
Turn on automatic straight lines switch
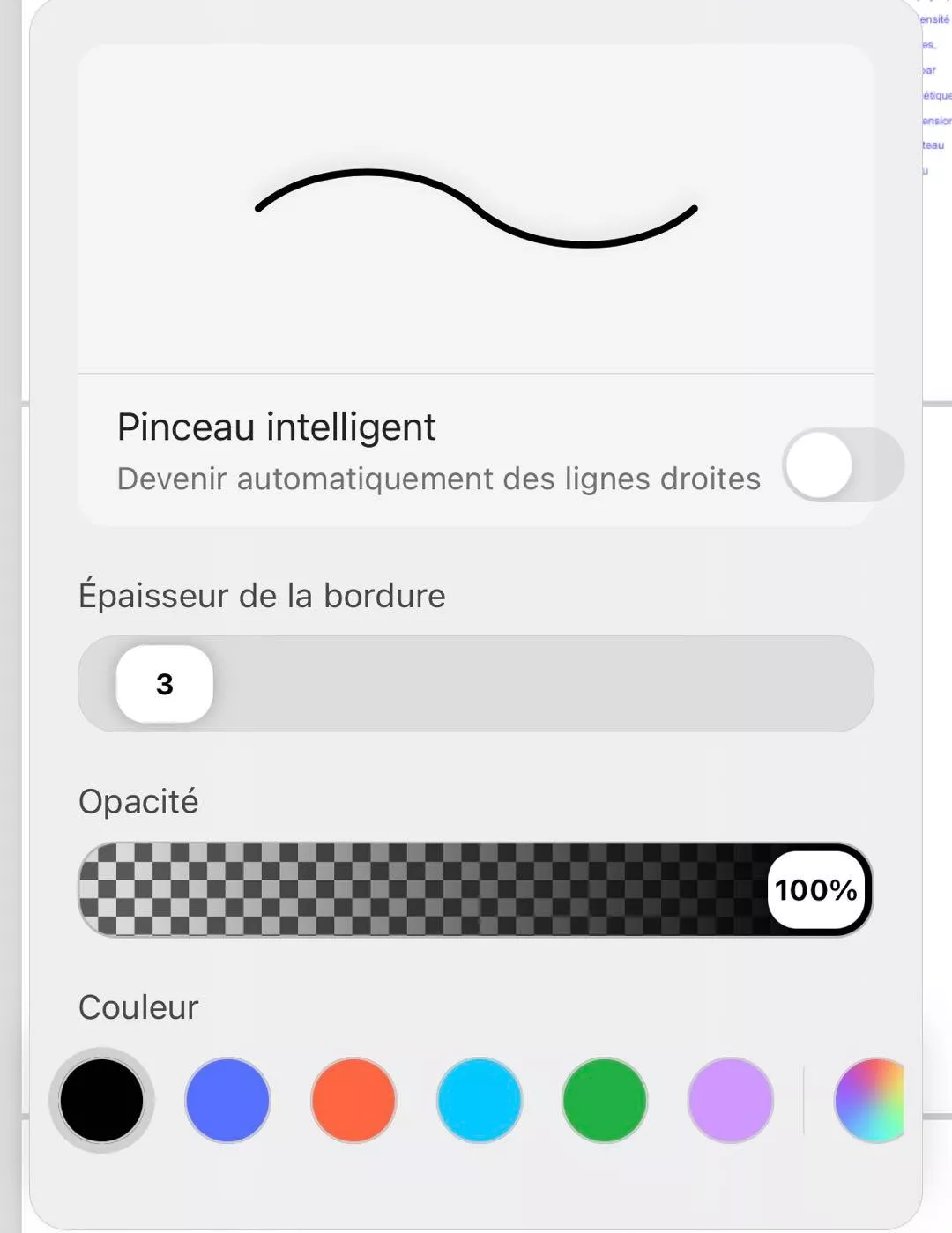pyautogui.click(x=844, y=464)
